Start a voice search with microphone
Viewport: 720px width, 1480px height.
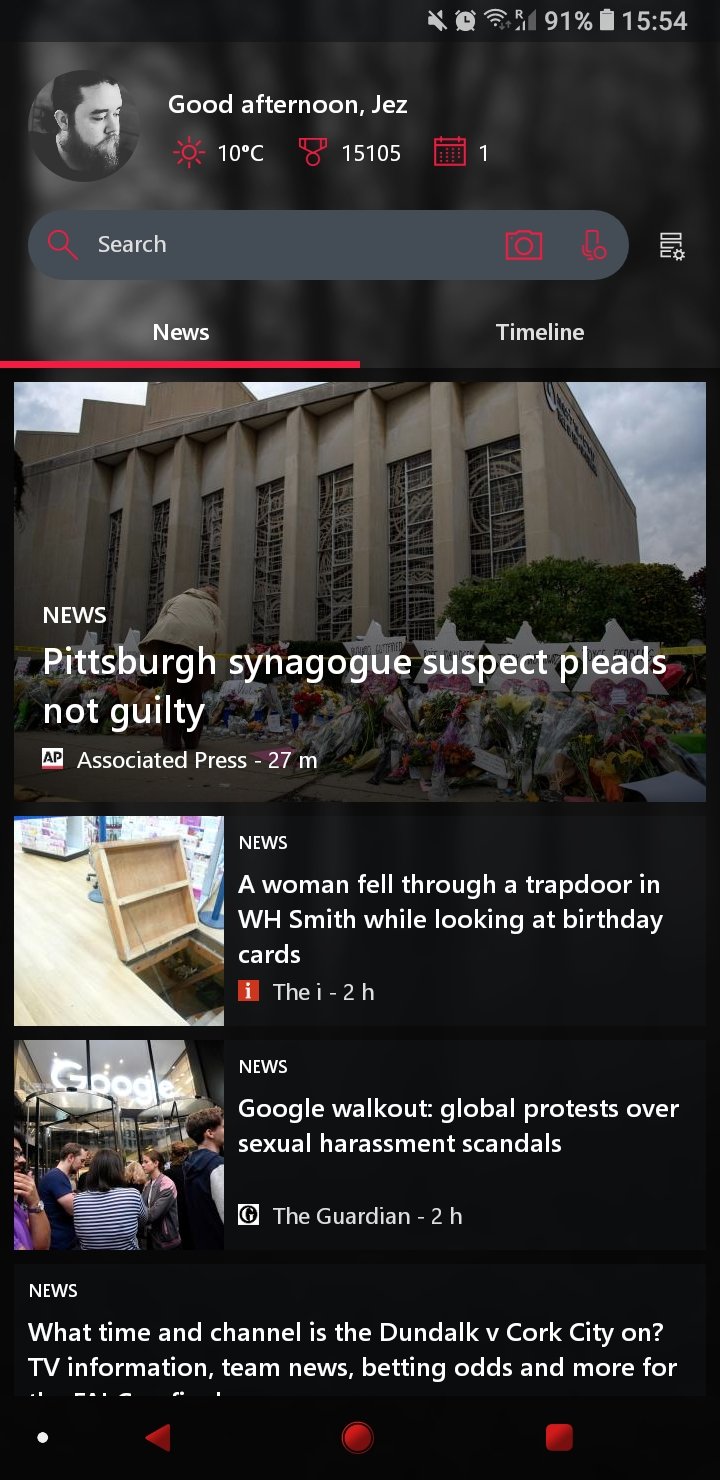[593, 245]
